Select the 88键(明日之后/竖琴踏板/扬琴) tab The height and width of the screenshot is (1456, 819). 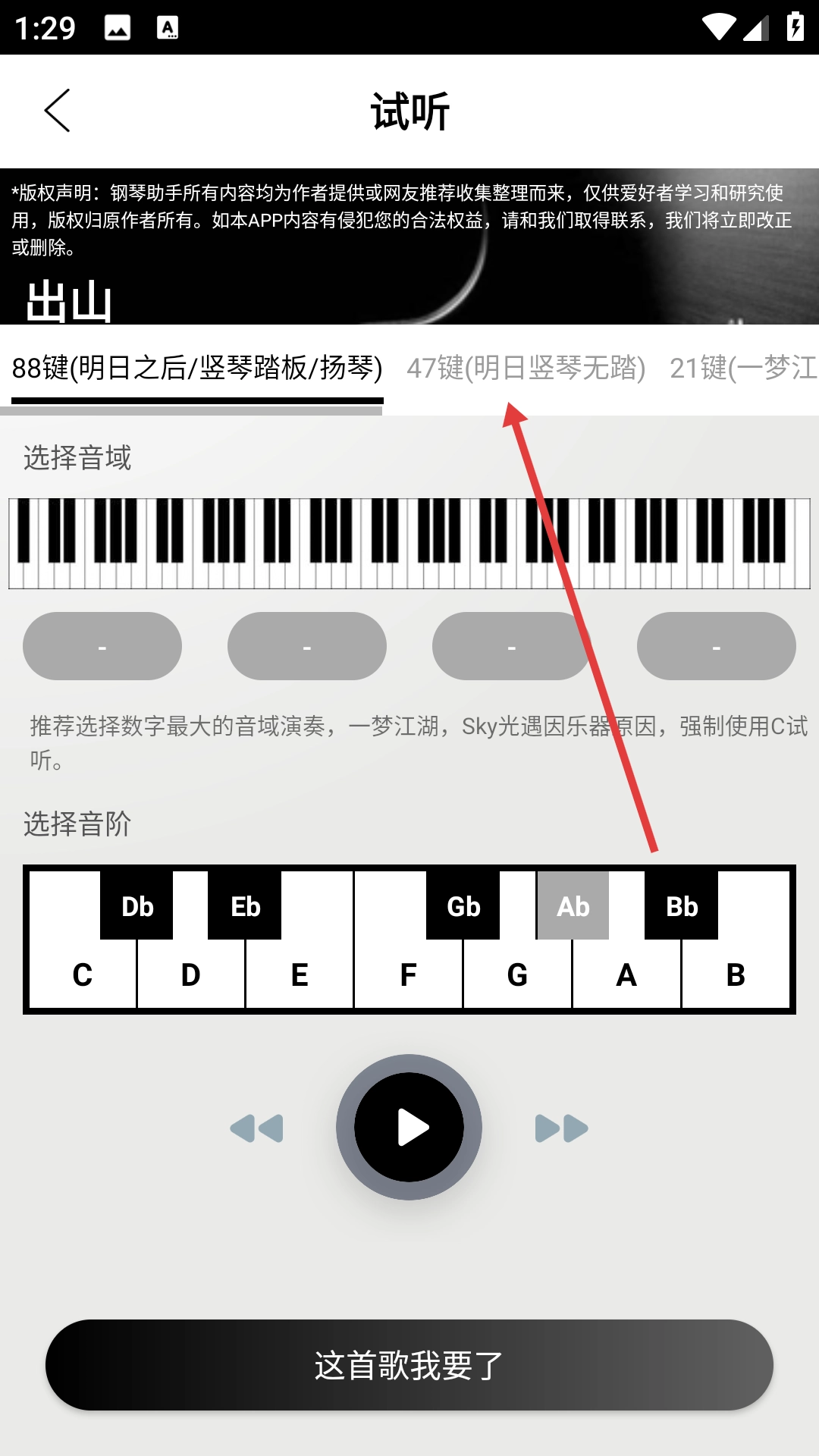tap(197, 368)
